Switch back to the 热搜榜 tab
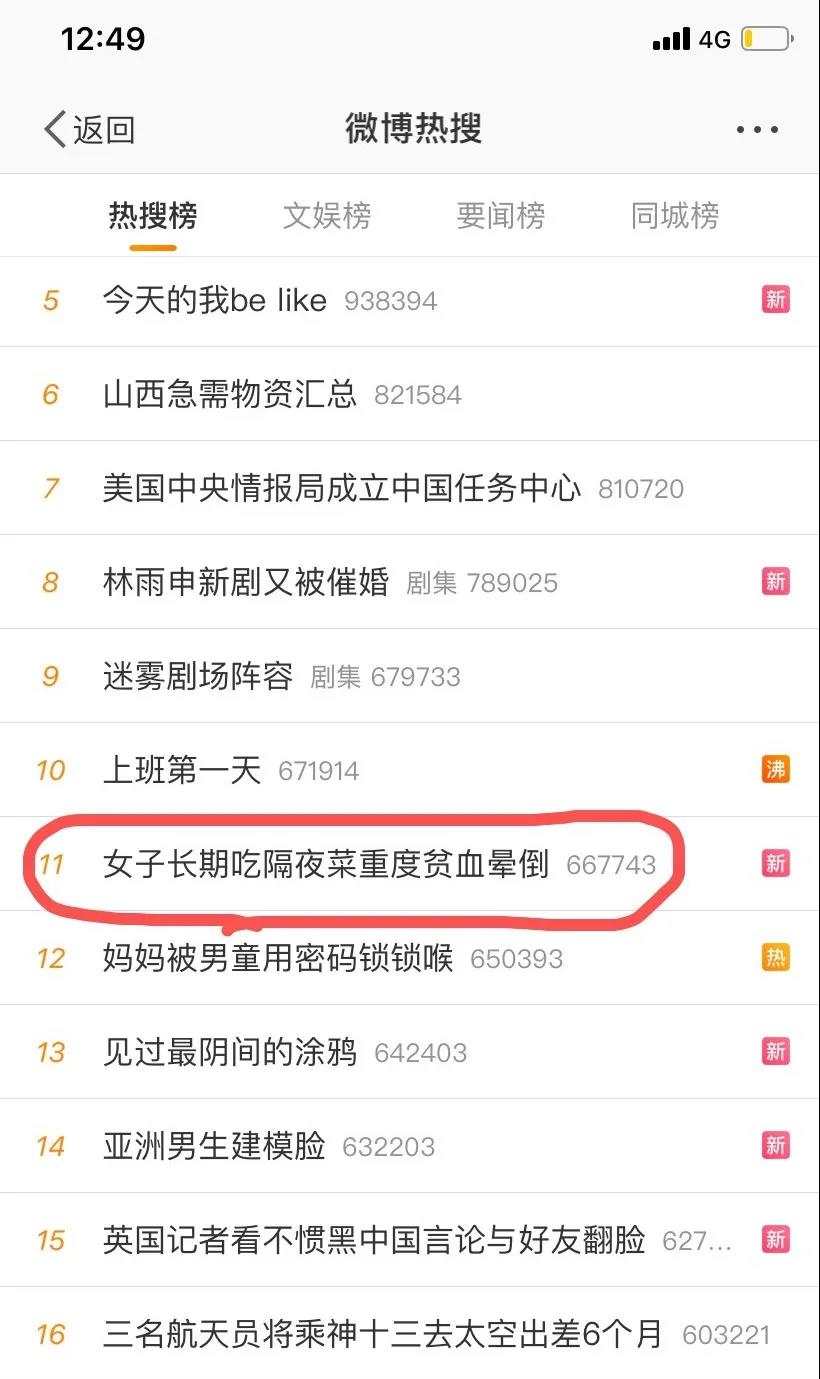The width and height of the screenshot is (820, 1379). (152, 216)
